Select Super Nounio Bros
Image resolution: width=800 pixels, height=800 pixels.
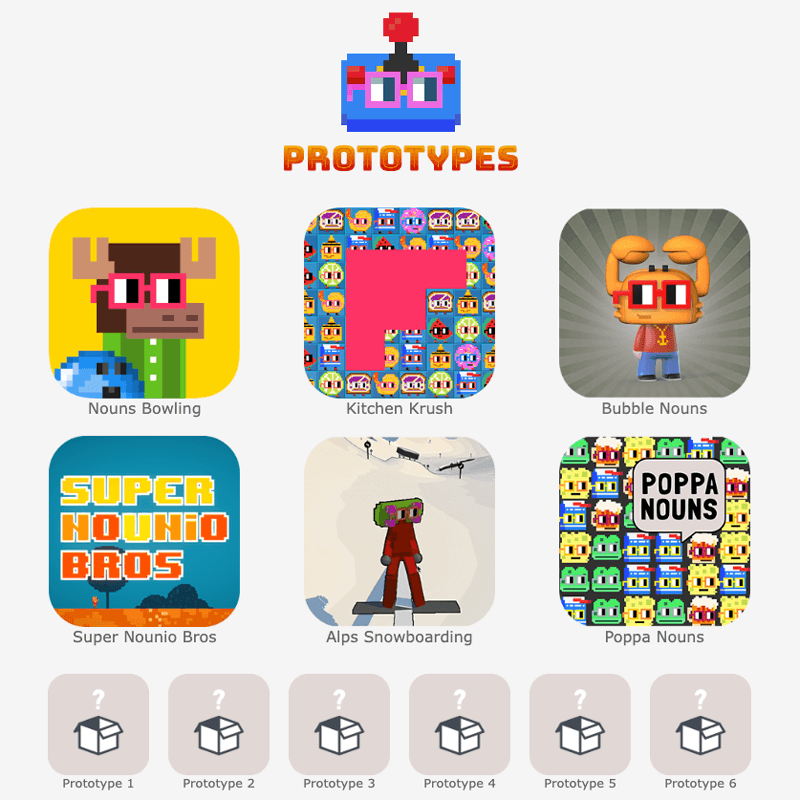pos(144,531)
